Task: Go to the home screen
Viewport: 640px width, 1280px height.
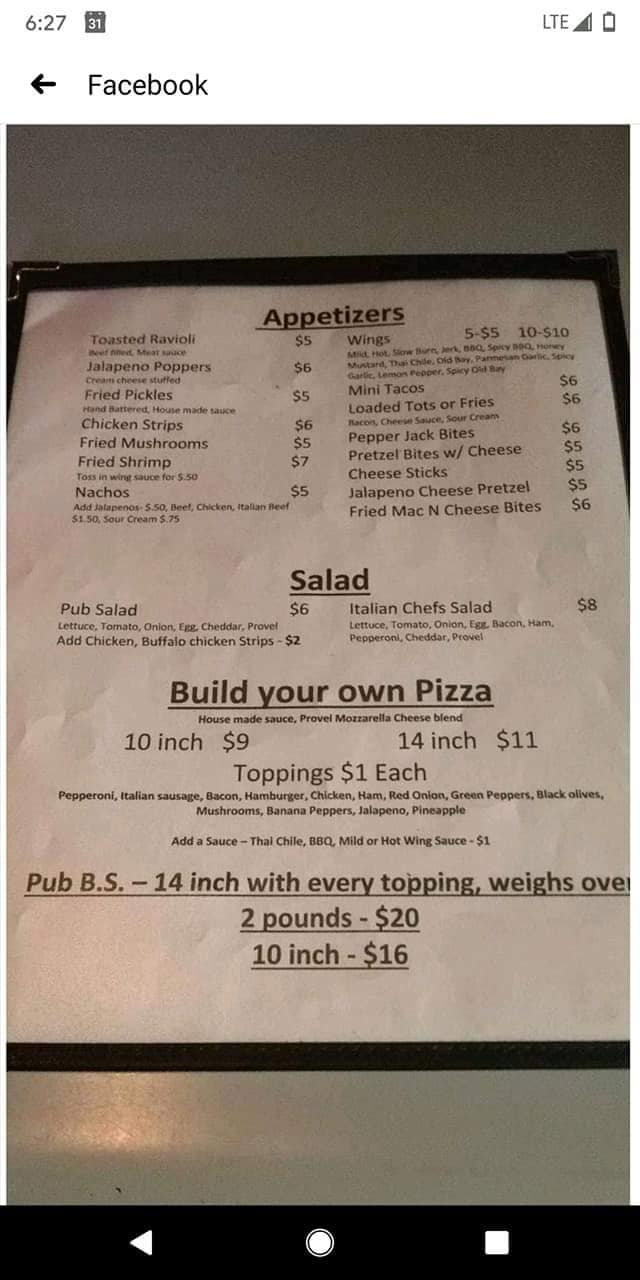Action: pyautogui.click(x=320, y=1242)
